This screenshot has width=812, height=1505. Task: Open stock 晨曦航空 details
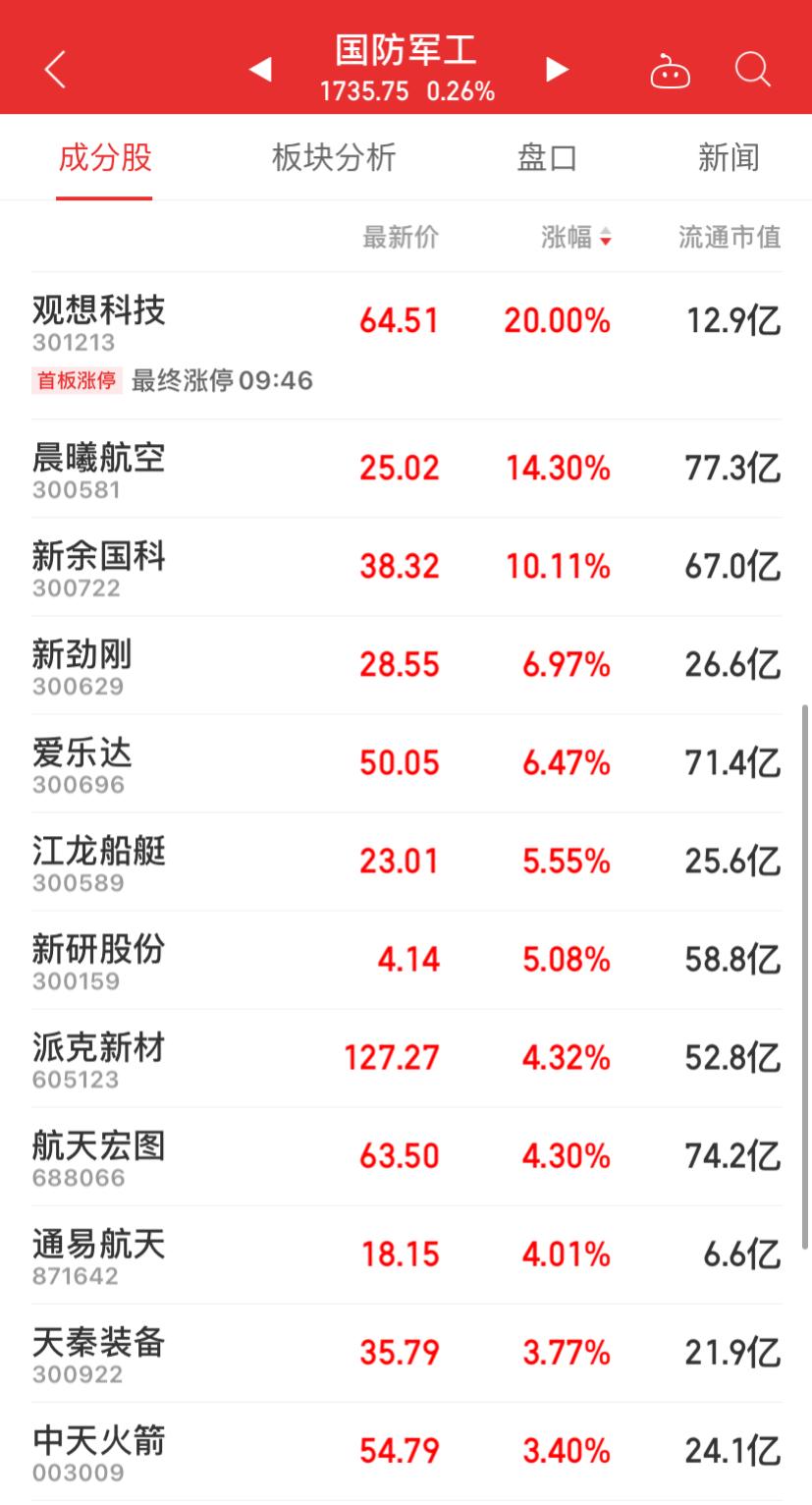tap(406, 469)
